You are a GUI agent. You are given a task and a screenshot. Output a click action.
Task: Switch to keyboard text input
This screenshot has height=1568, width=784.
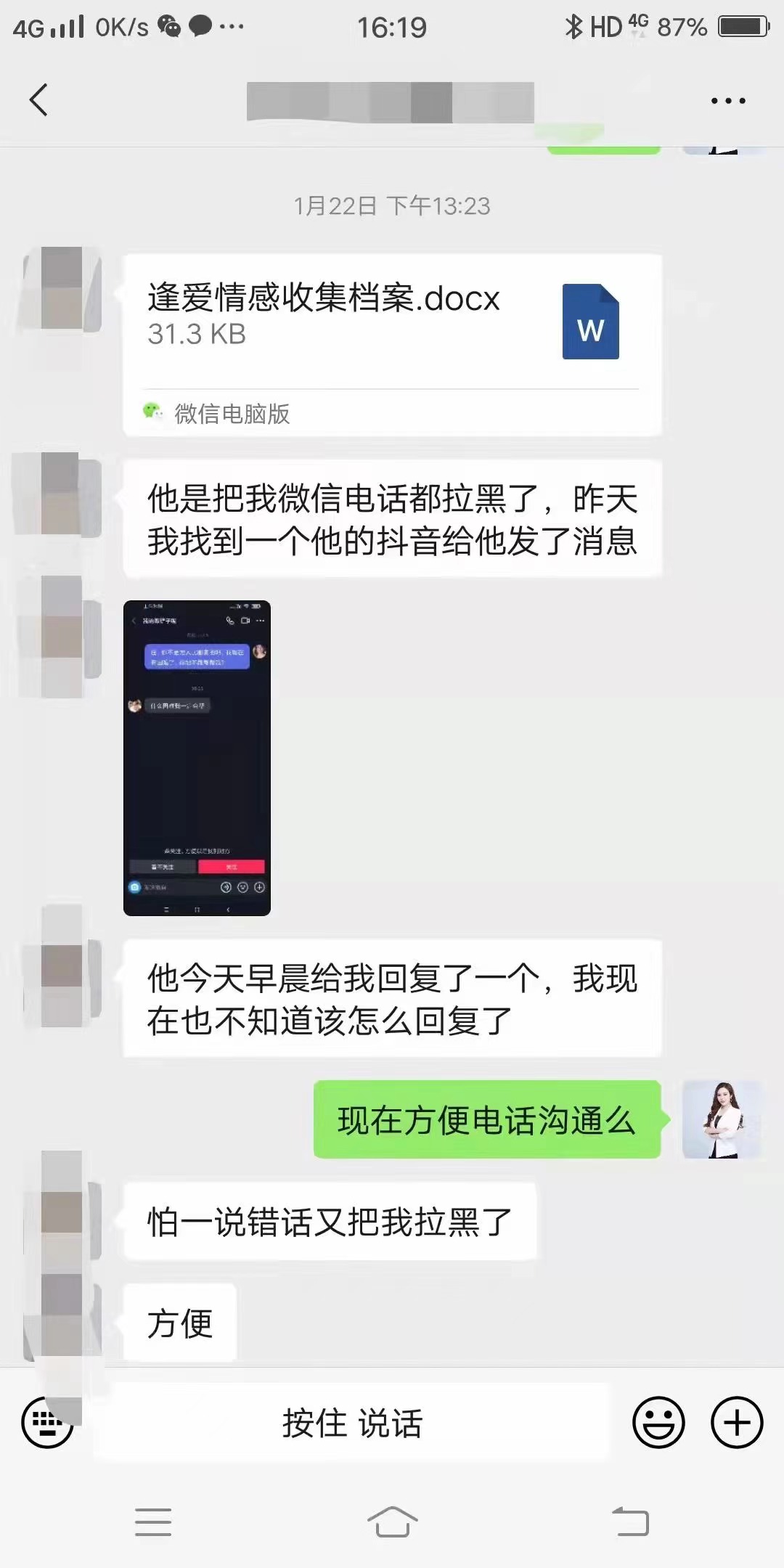[47, 1422]
